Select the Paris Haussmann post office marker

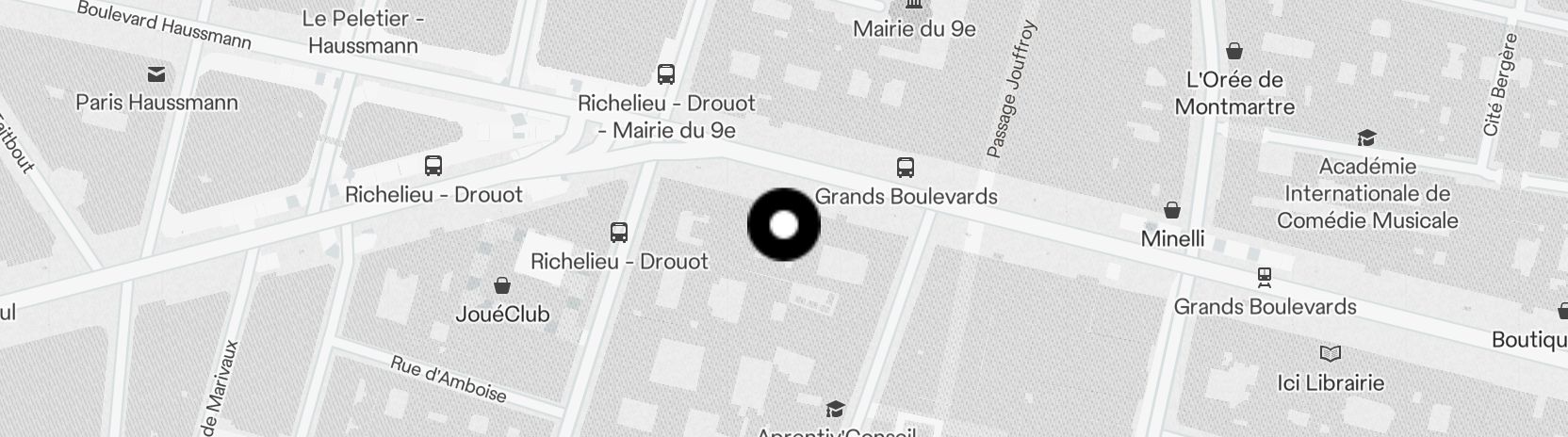click(156, 73)
